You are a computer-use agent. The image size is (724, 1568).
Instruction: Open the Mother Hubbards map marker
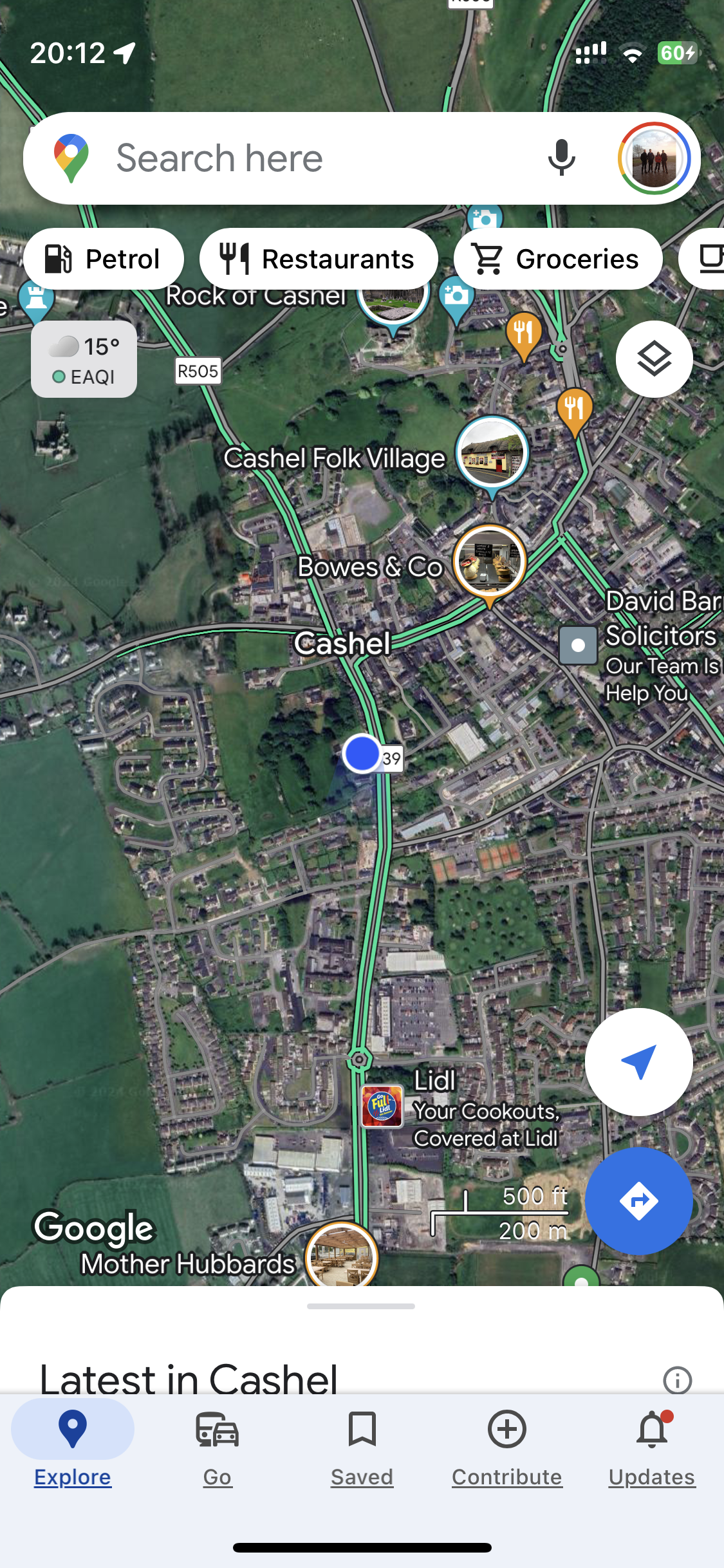[341, 1255]
